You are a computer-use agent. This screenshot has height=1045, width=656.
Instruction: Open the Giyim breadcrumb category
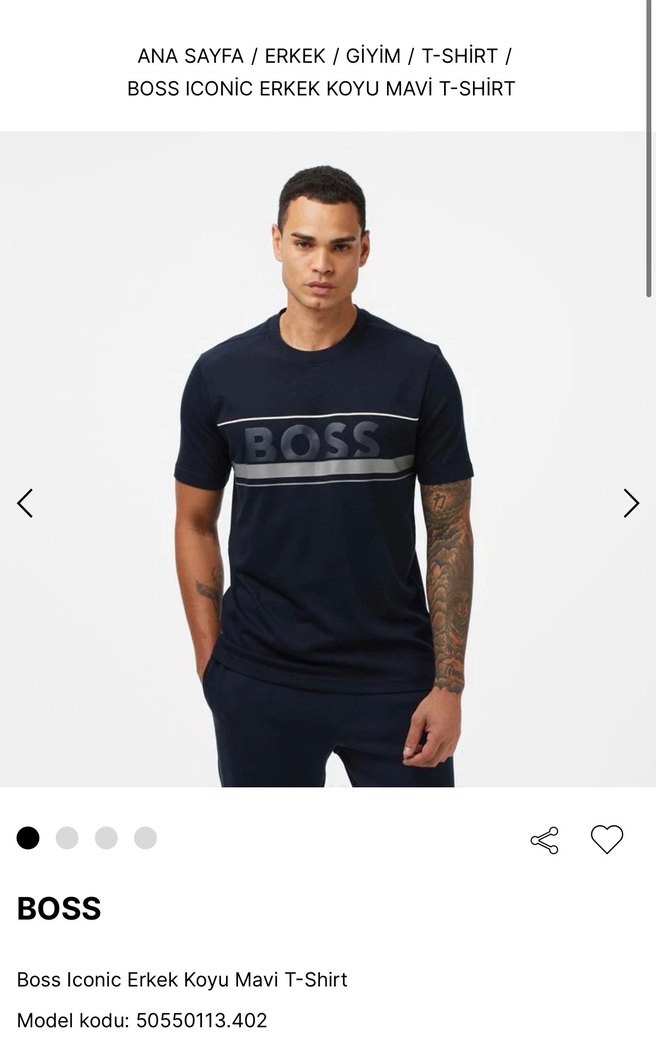(x=373, y=56)
